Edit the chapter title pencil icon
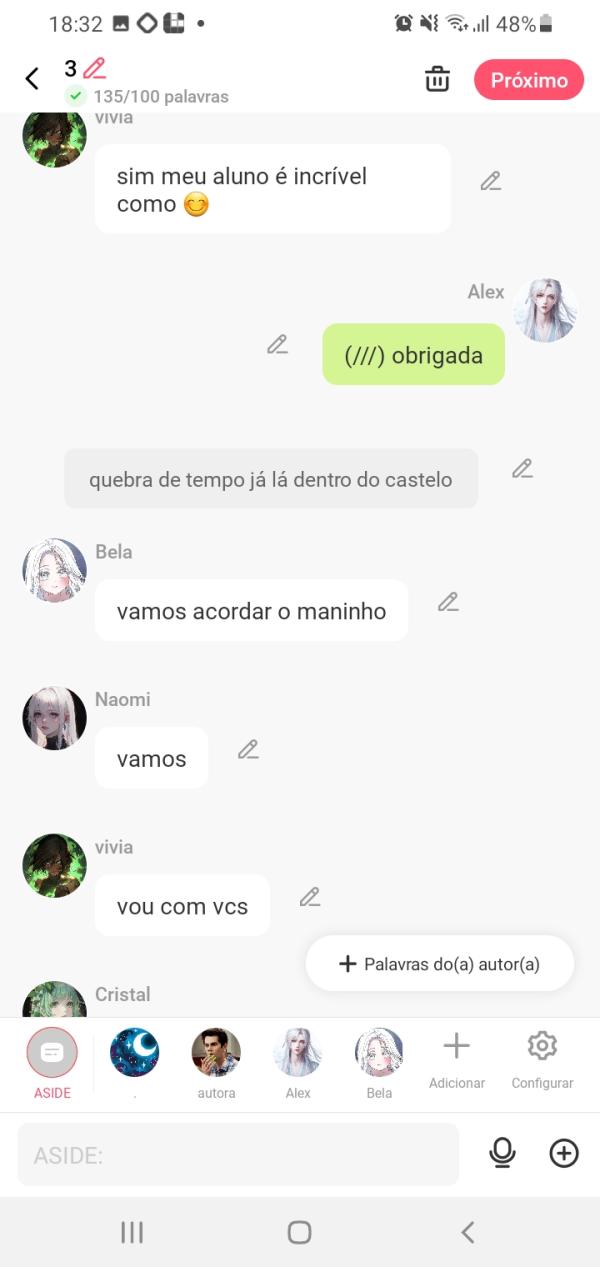 pos(94,69)
